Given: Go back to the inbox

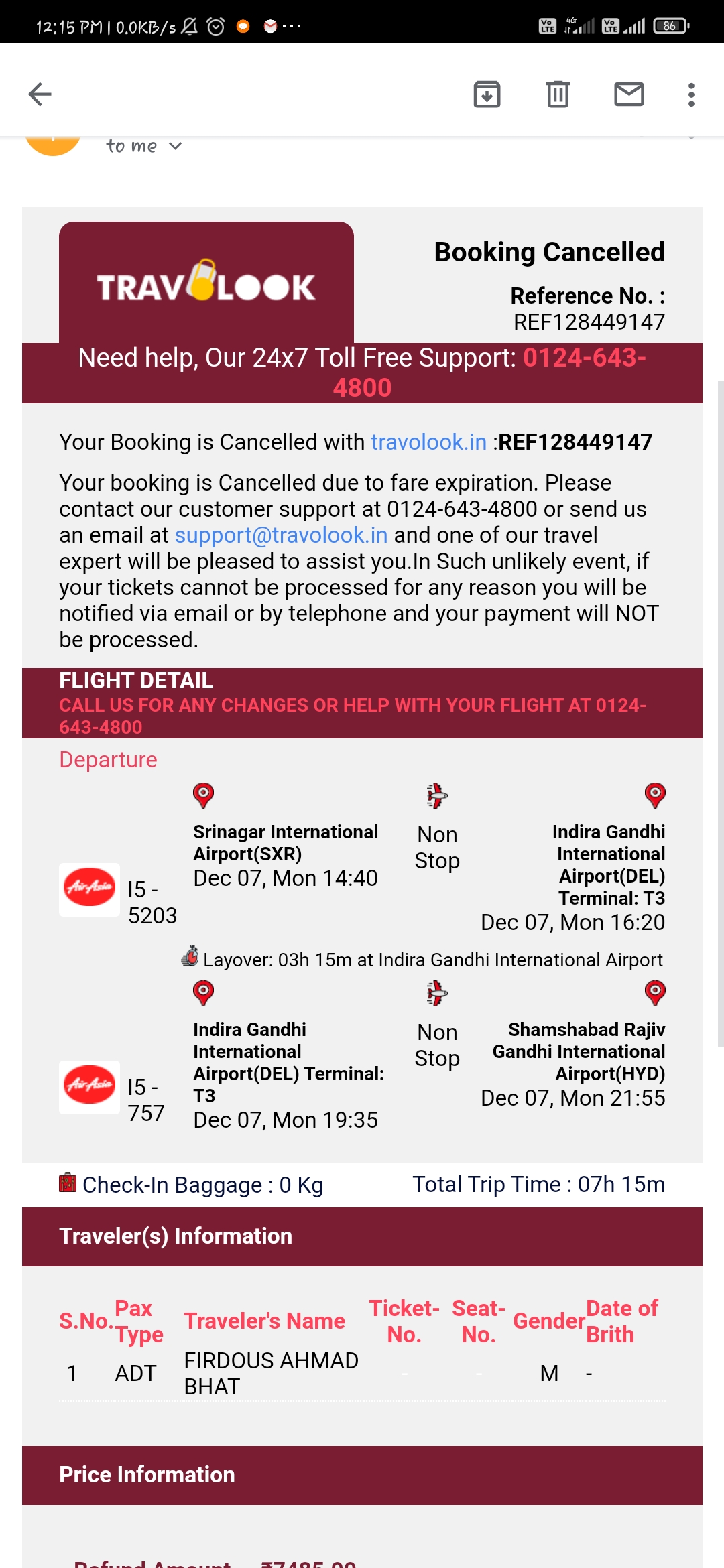Looking at the screenshot, I should (x=40, y=94).
